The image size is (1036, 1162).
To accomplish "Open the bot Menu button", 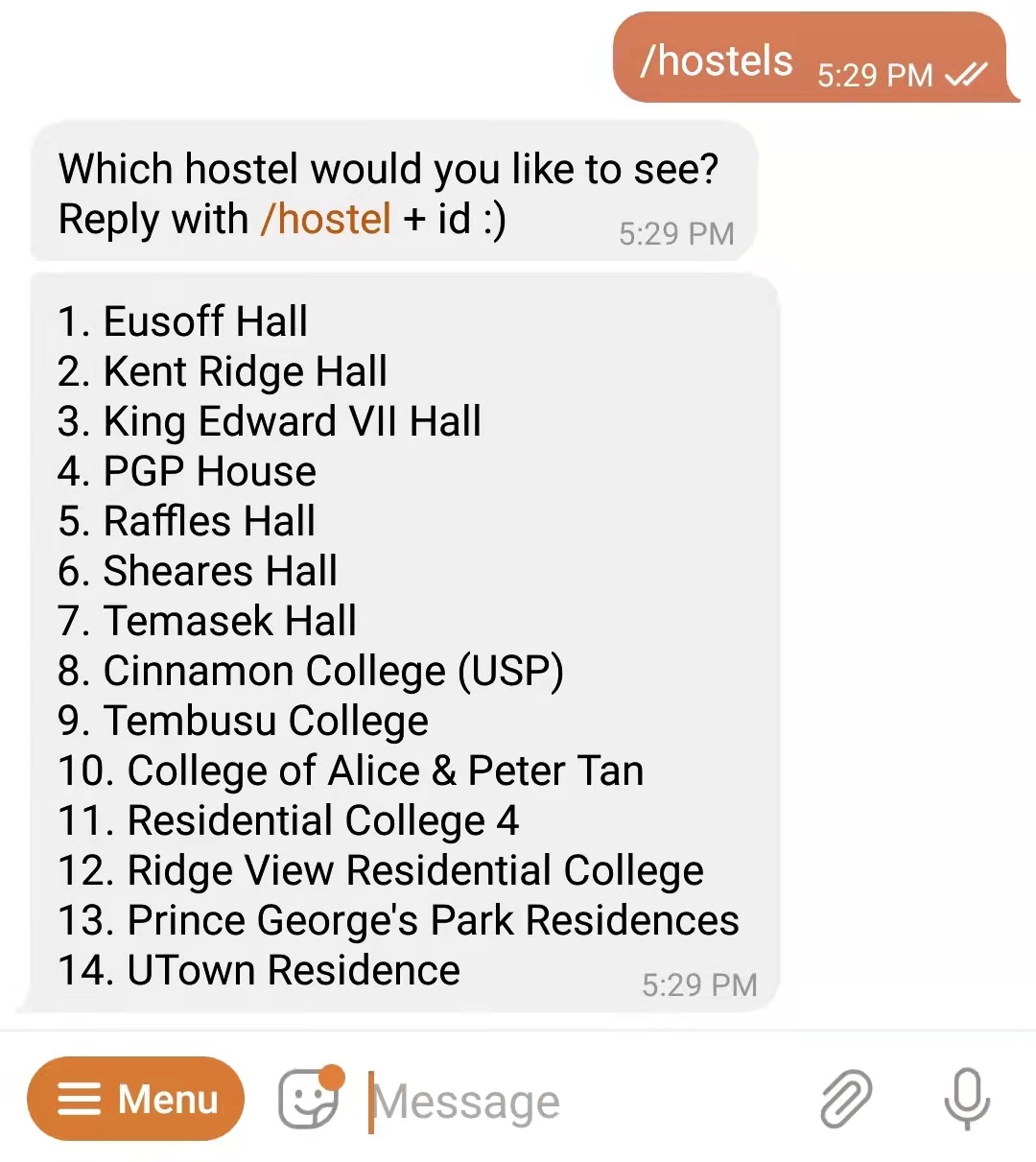I will pyautogui.click(x=136, y=1099).
